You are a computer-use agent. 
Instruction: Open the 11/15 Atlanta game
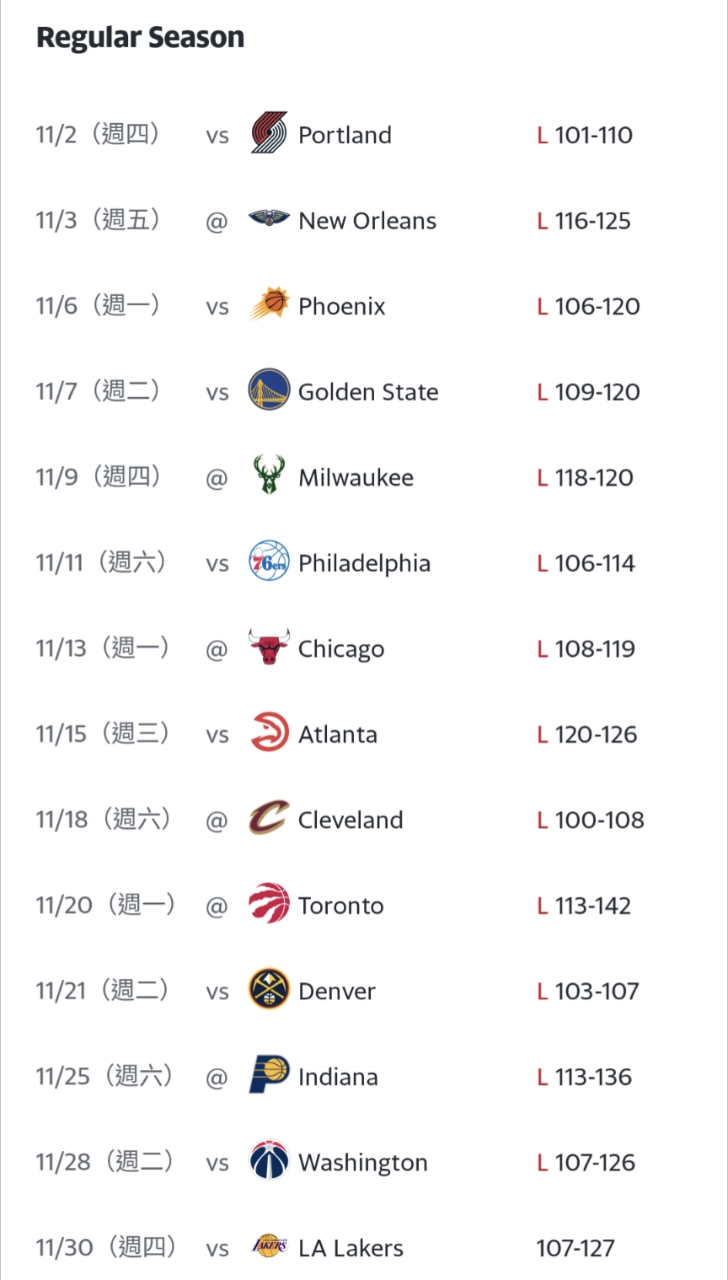tap(364, 734)
